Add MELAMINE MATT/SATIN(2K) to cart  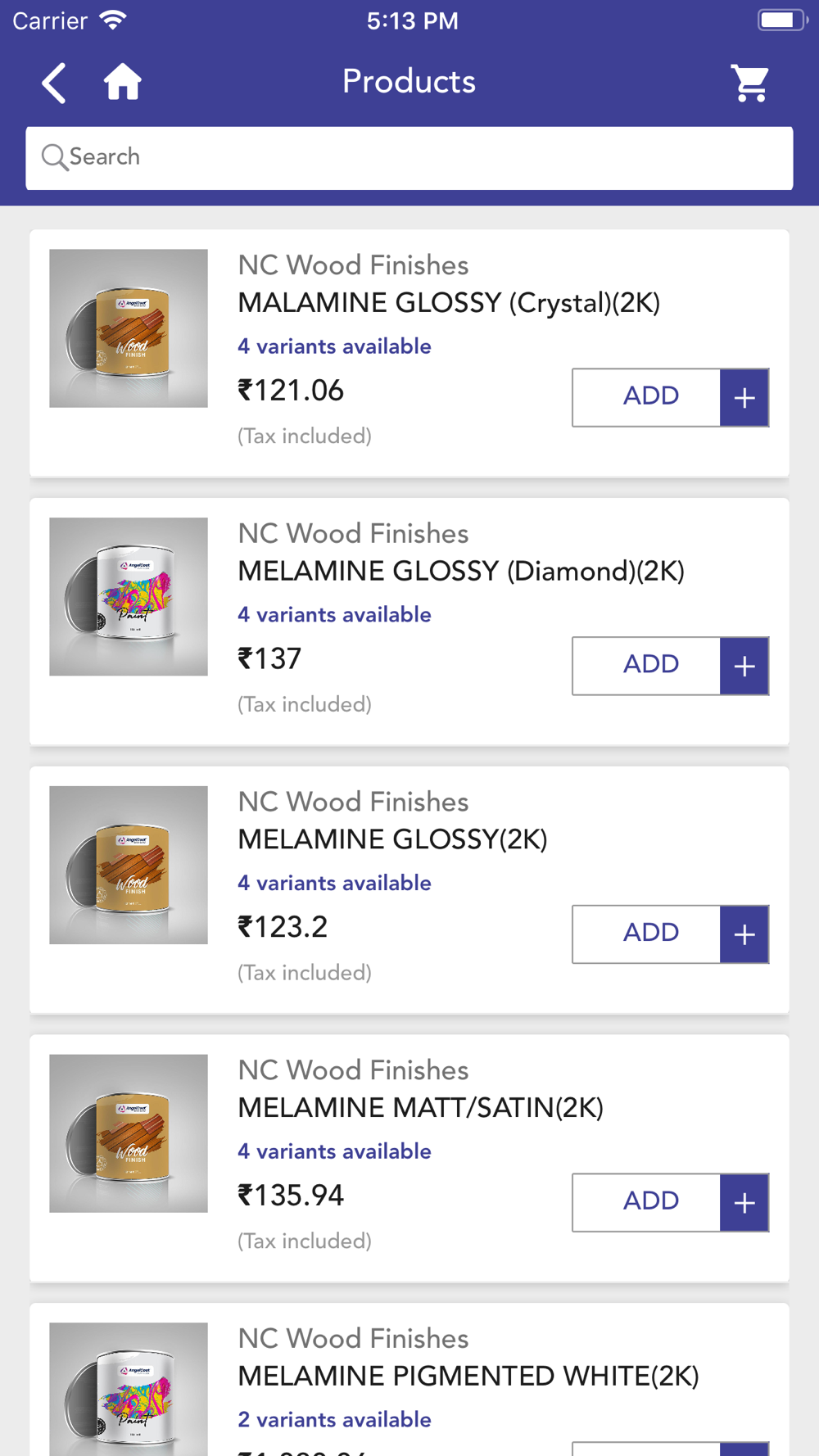646,1202
